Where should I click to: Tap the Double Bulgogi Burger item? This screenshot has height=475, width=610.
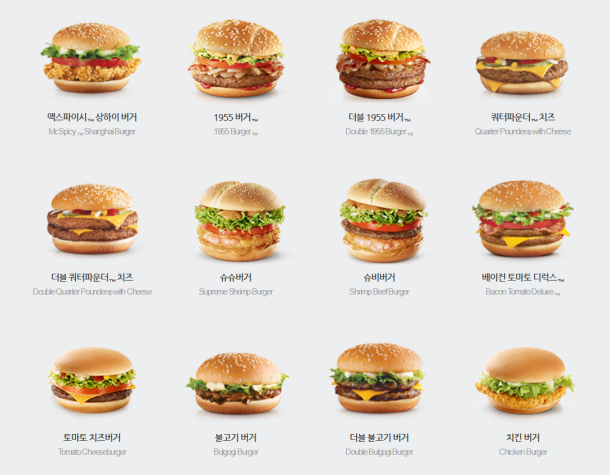380,378
